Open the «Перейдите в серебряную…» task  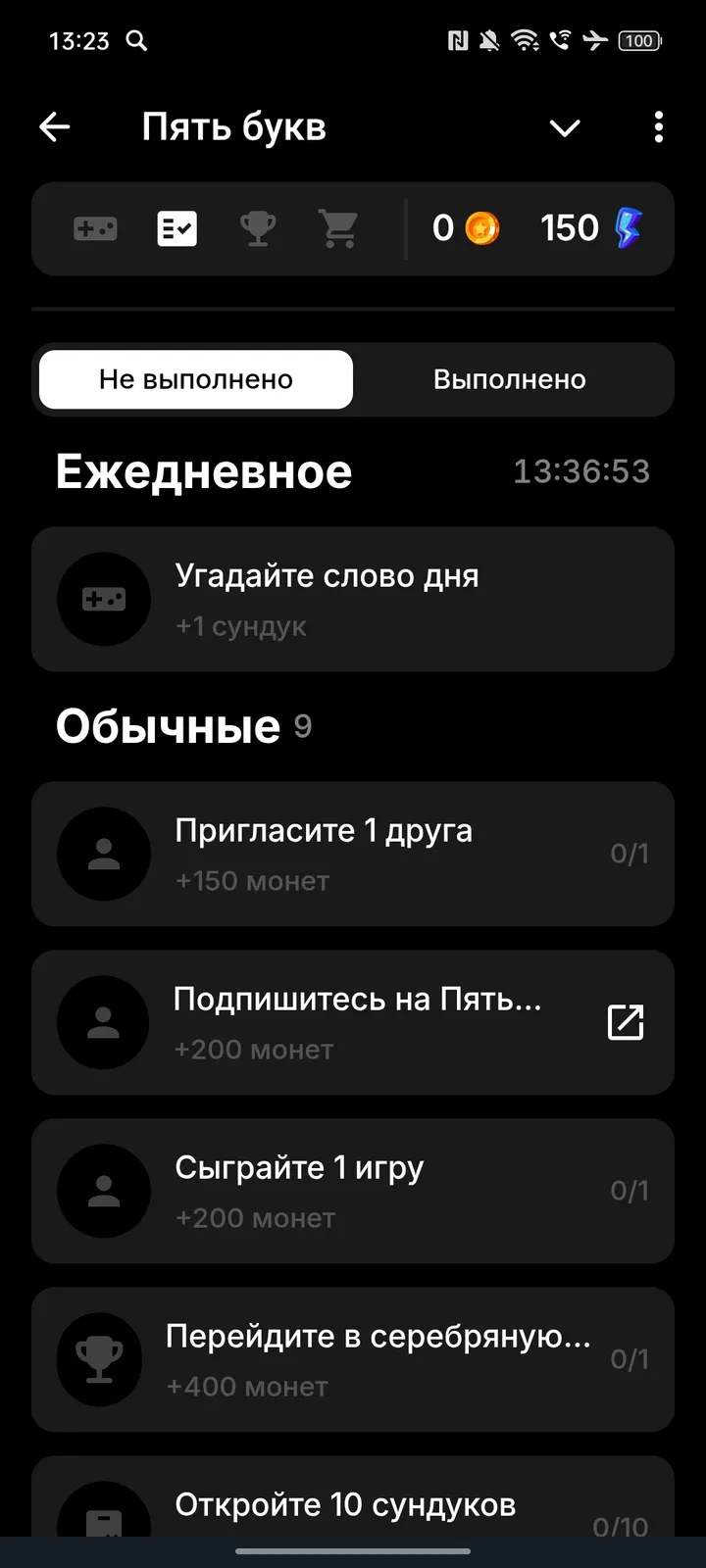pos(353,1359)
